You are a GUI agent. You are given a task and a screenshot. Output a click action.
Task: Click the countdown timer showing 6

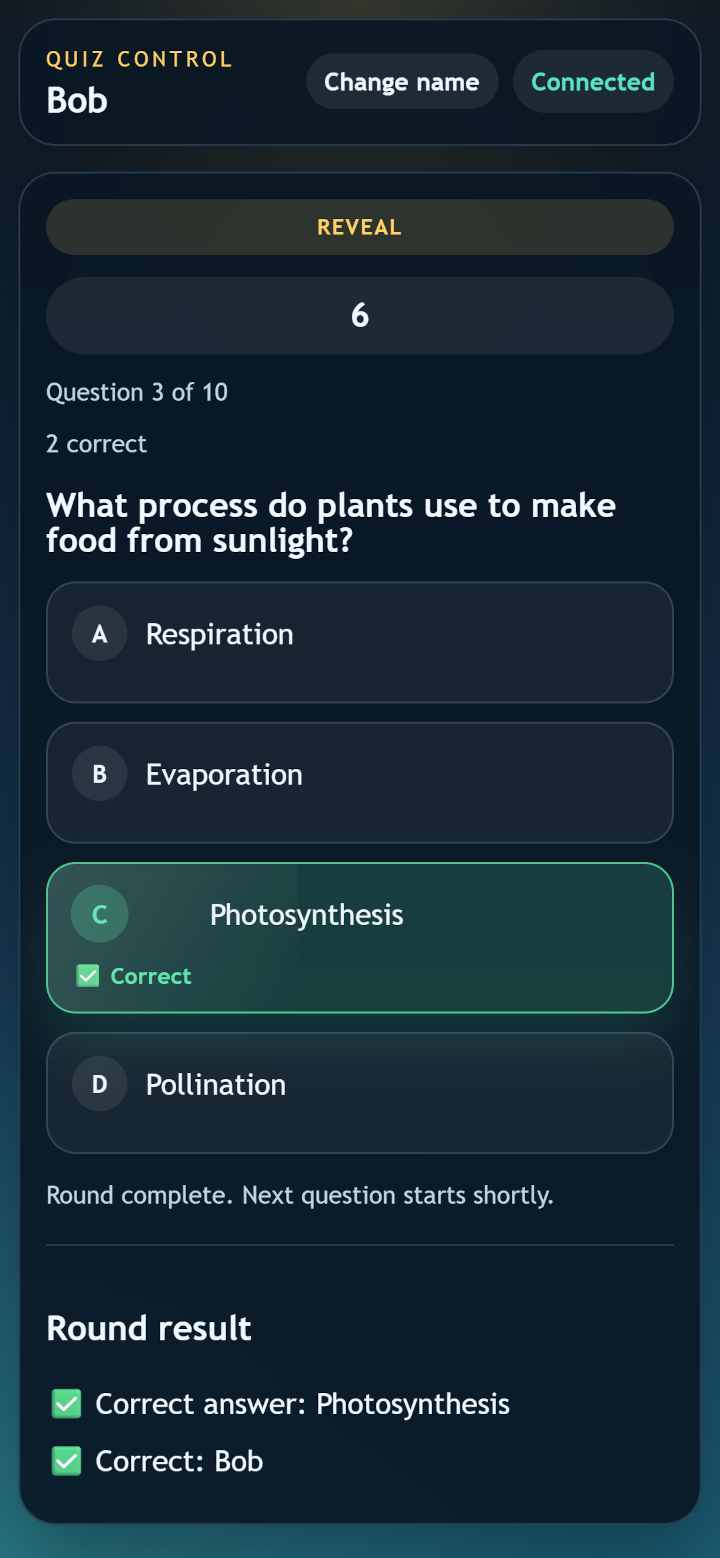click(360, 315)
